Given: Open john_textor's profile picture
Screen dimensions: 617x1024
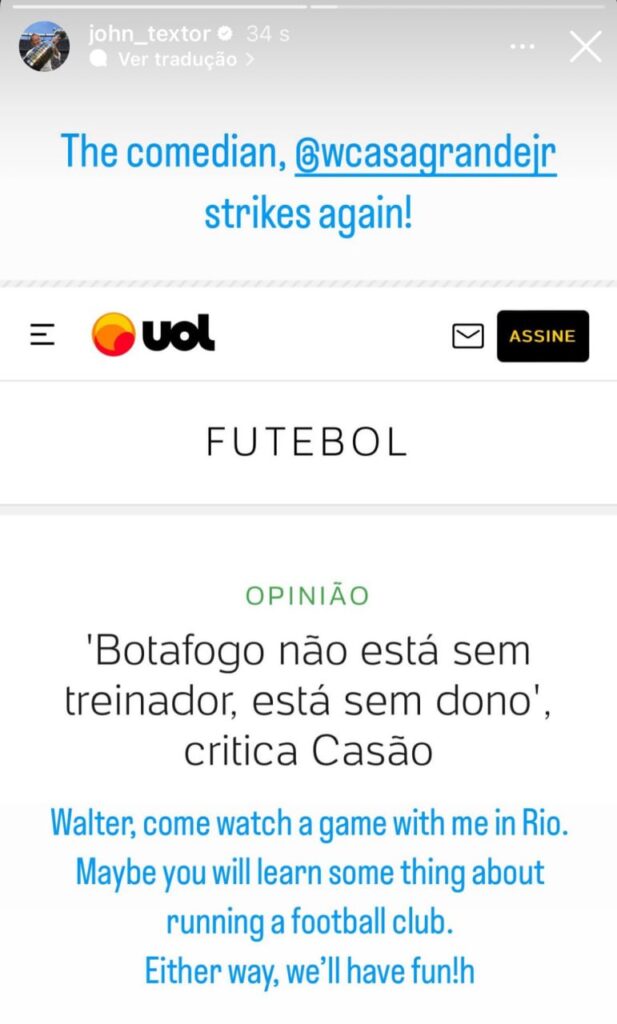Looking at the screenshot, I should (x=45, y=46).
